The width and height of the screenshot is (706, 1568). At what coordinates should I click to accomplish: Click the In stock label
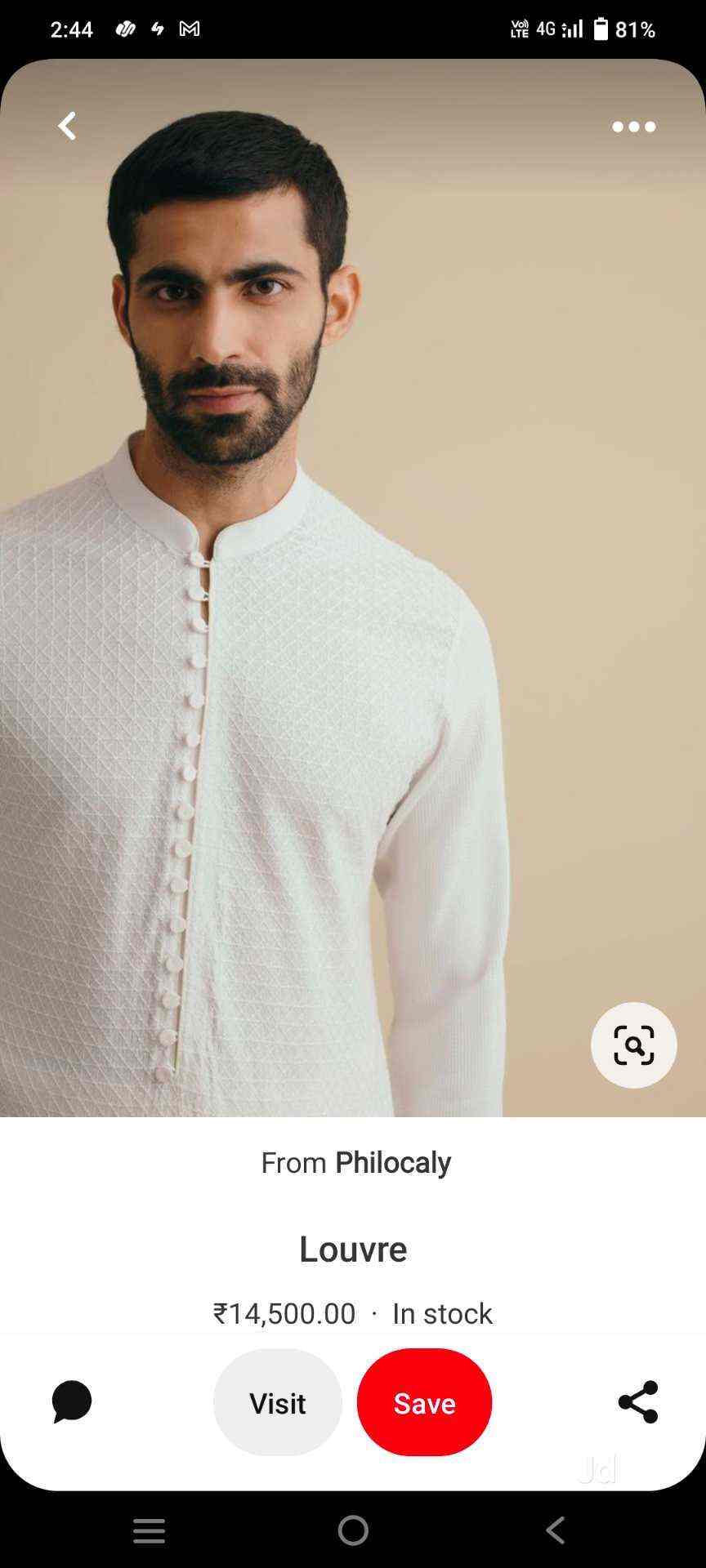tap(441, 1313)
